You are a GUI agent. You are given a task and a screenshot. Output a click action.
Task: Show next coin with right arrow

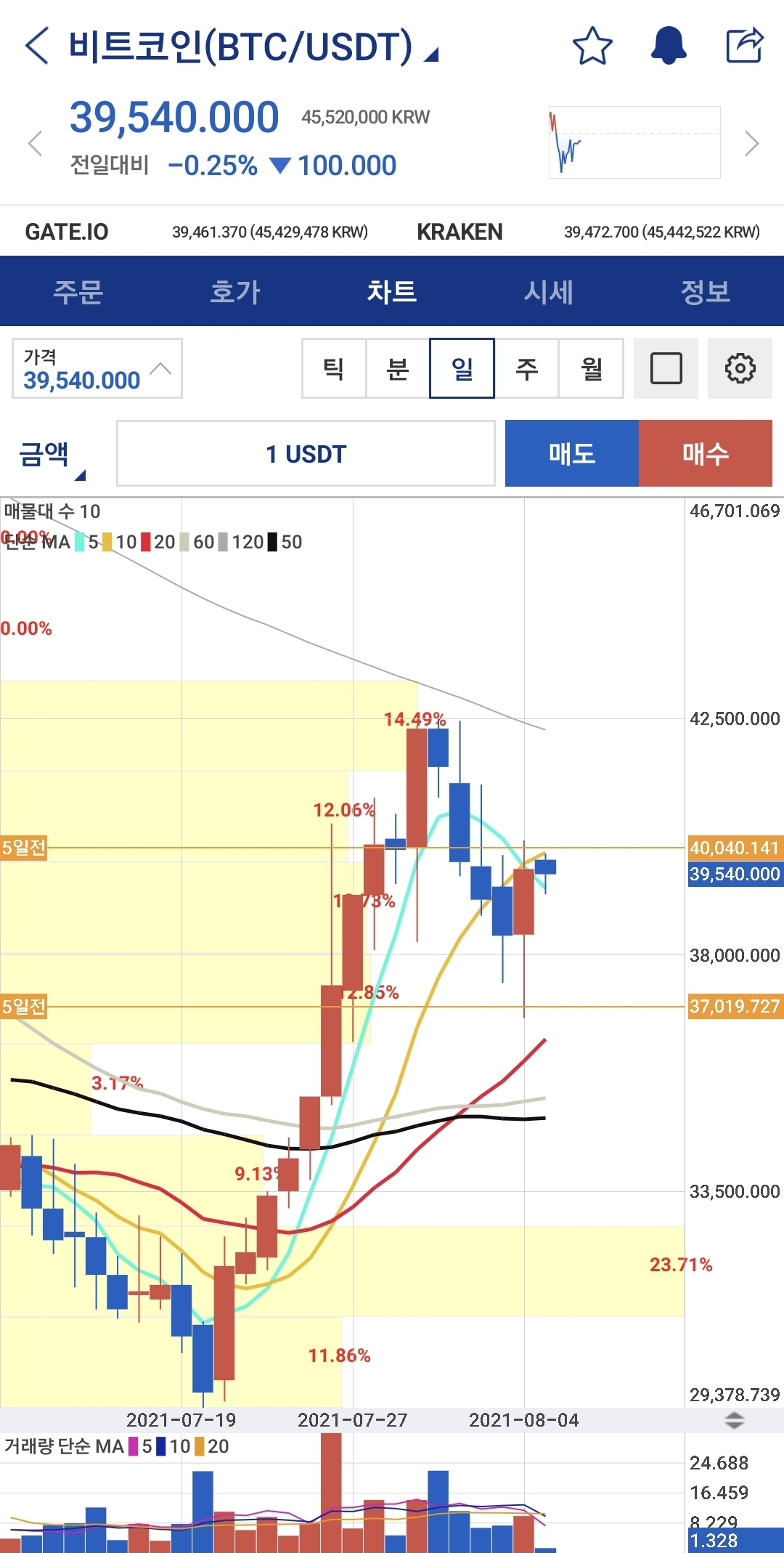(752, 143)
